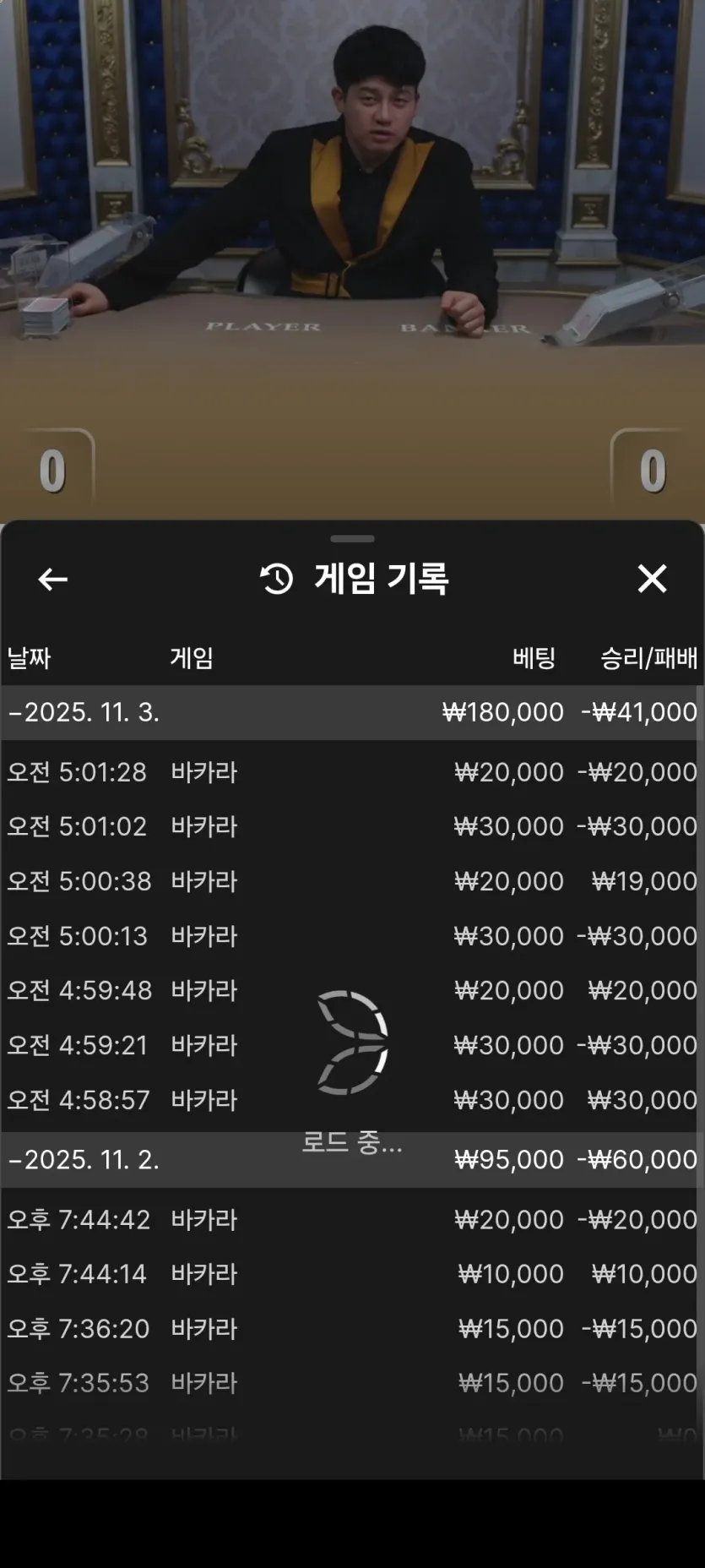The image size is (705, 1568).
Task: Open the 오전 4:59:48 baccarat record
Action: (352, 990)
